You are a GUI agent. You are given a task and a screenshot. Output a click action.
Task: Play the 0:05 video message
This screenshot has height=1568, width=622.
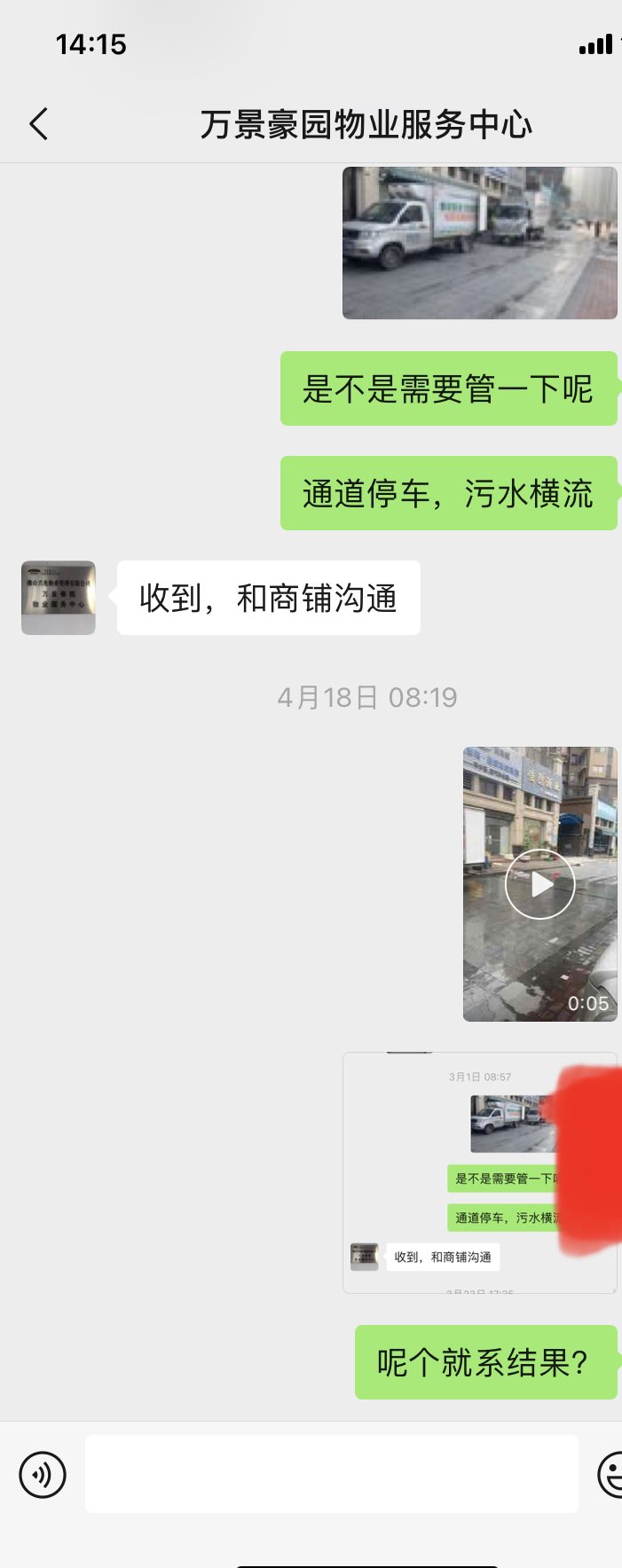(x=539, y=883)
